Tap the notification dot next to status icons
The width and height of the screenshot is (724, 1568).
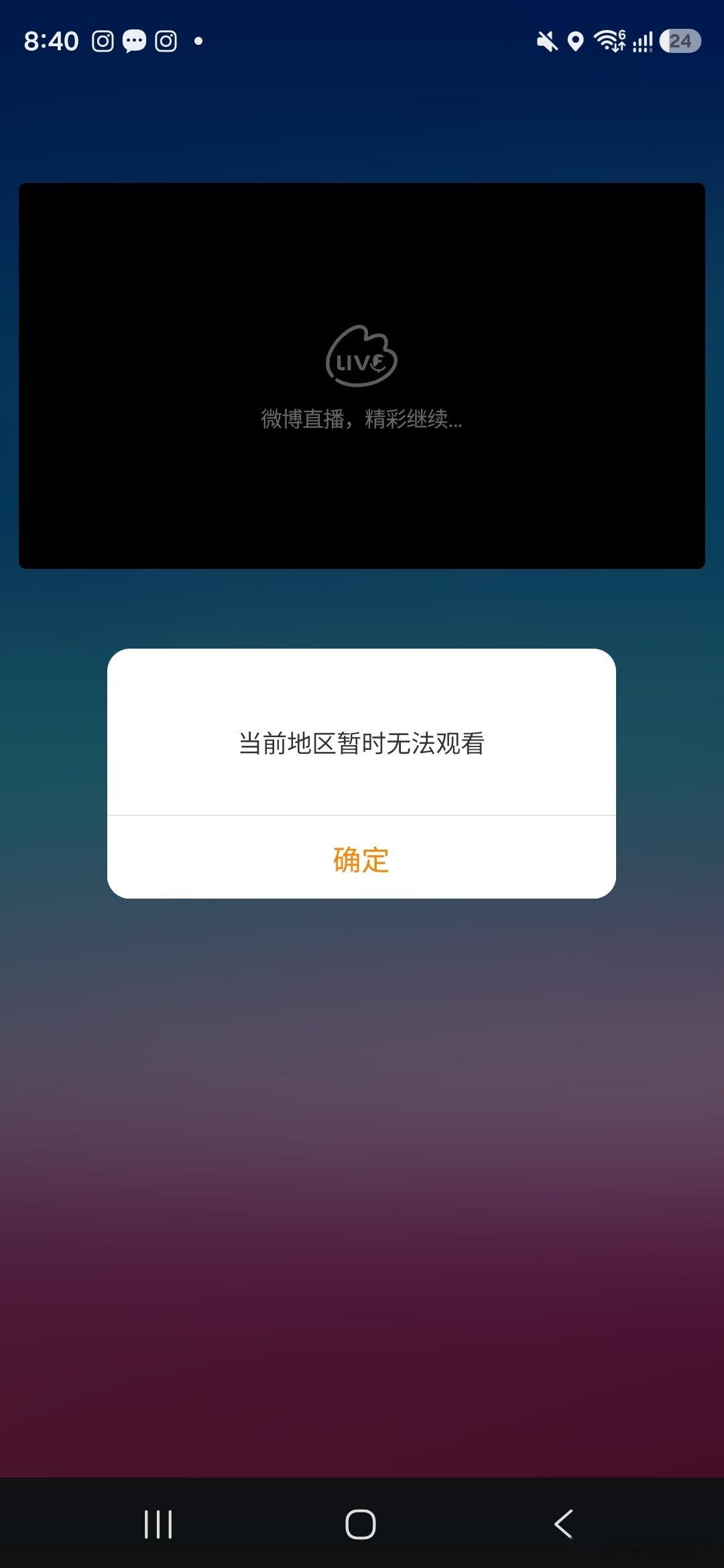(x=198, y=42)
